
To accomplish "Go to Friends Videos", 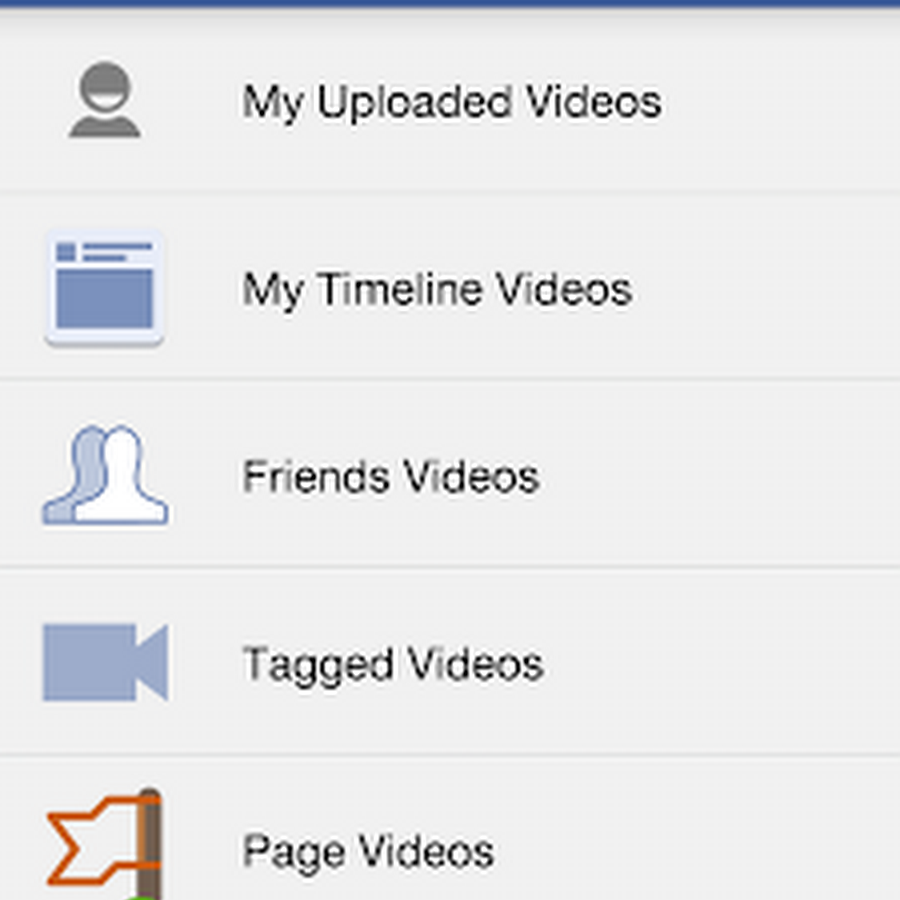I will (x=391, y=477).
